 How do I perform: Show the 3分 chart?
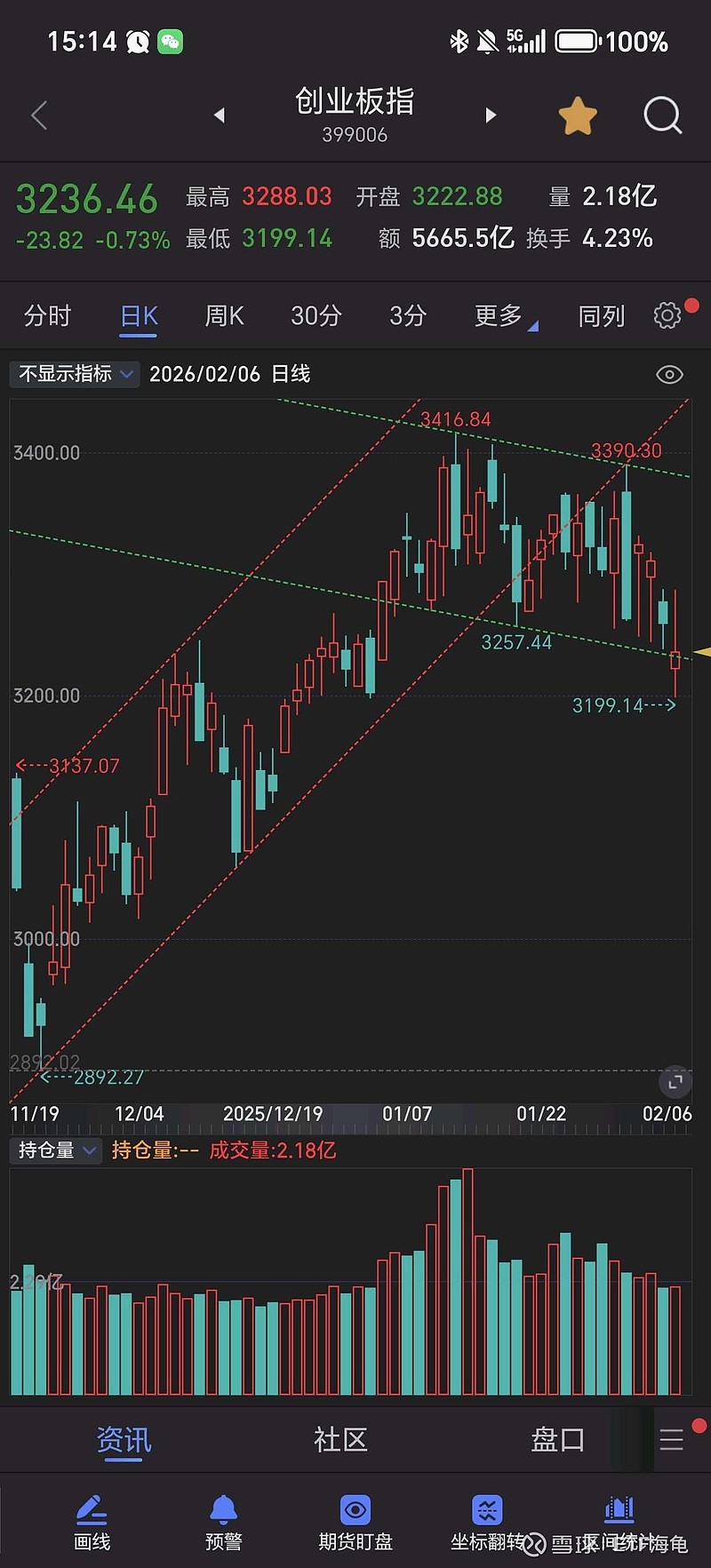click(x=408, y=315)
